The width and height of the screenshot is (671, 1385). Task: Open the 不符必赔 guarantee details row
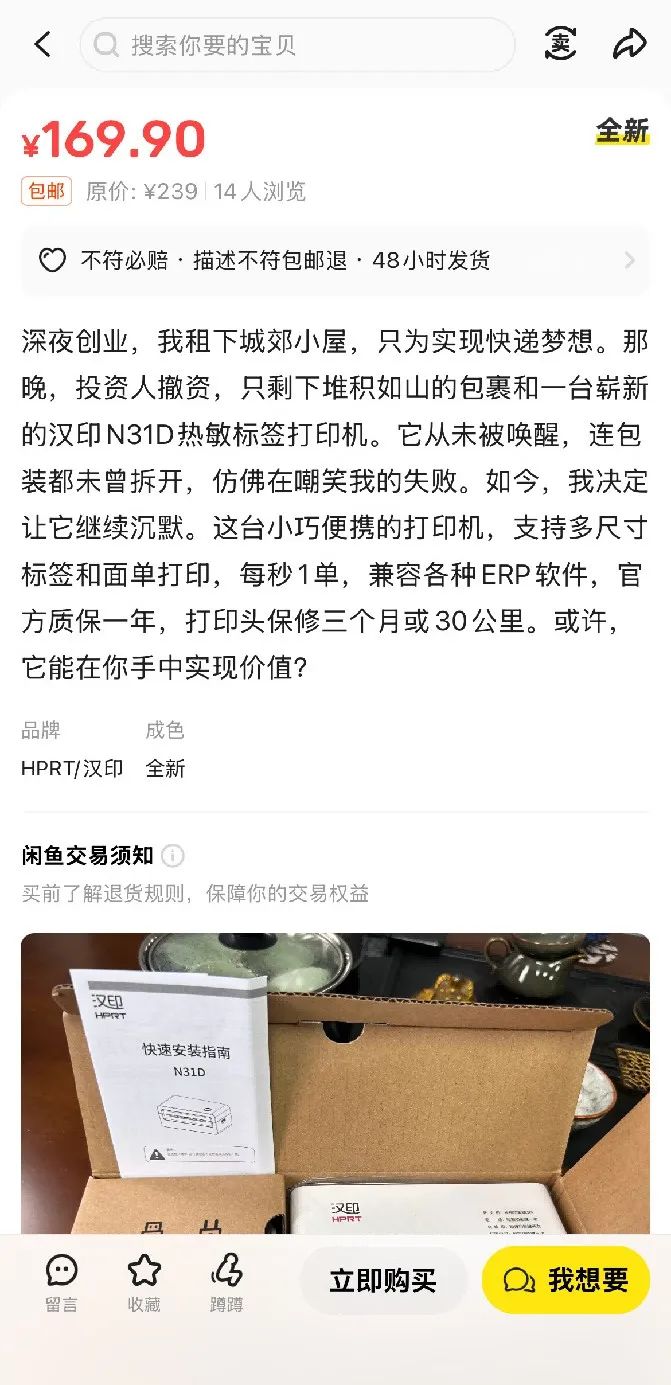(336, 261)
